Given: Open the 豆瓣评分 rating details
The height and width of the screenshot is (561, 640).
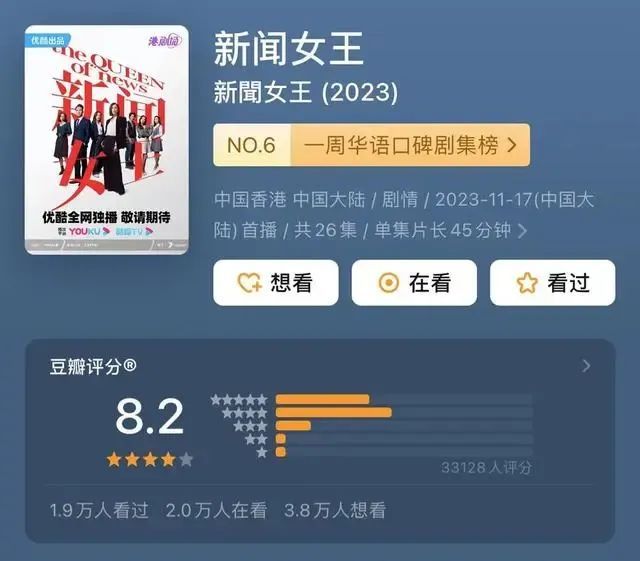Looking at the screenshot, I should click(x=586, y=366).
